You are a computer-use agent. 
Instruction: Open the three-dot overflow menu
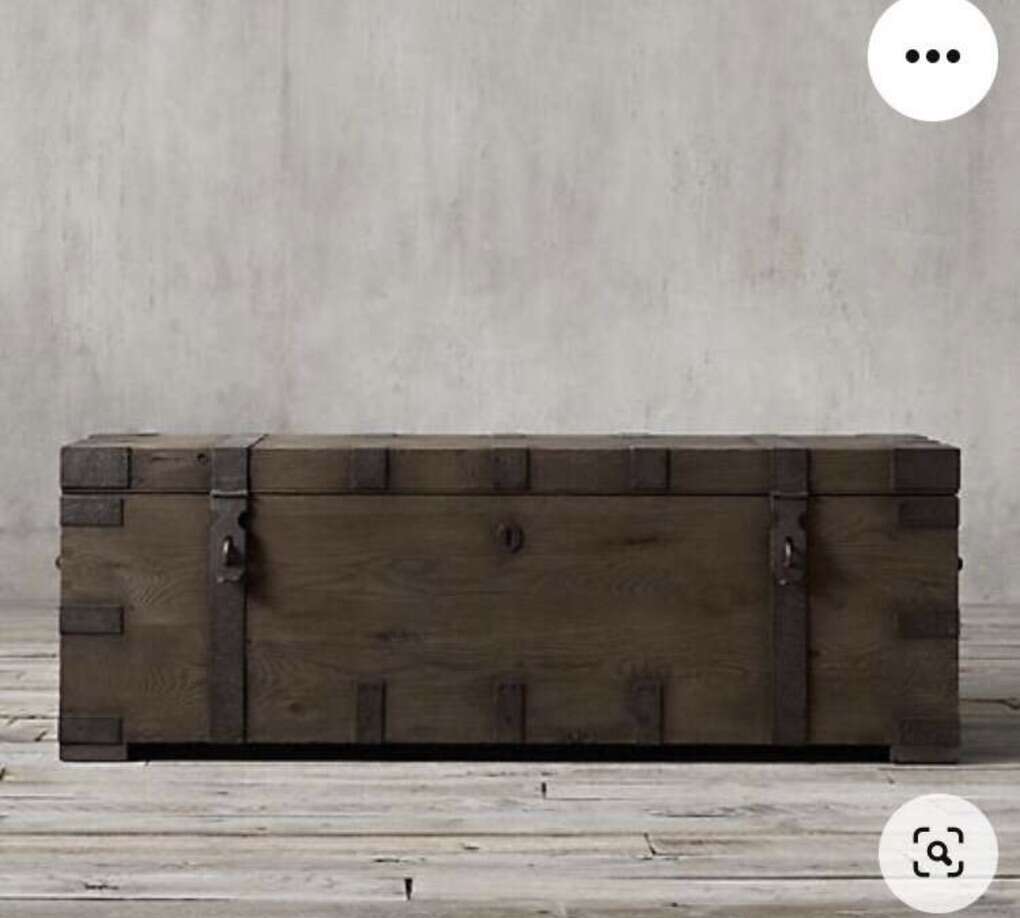point(932,57)
